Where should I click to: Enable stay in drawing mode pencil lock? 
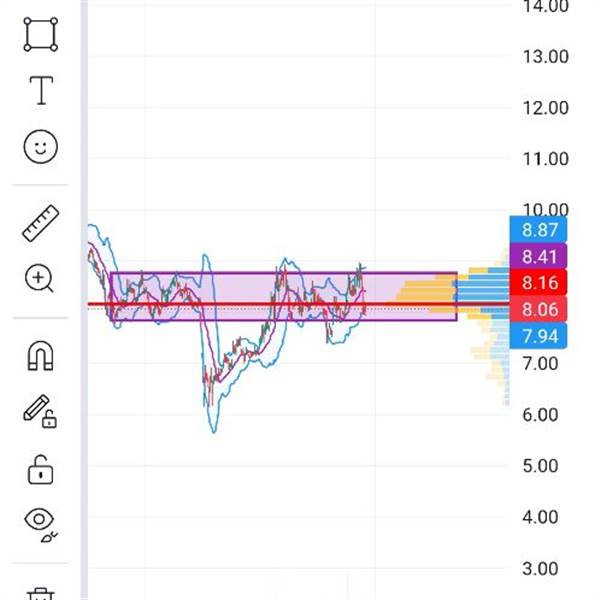pyautogui.click(x=40, y=410)
